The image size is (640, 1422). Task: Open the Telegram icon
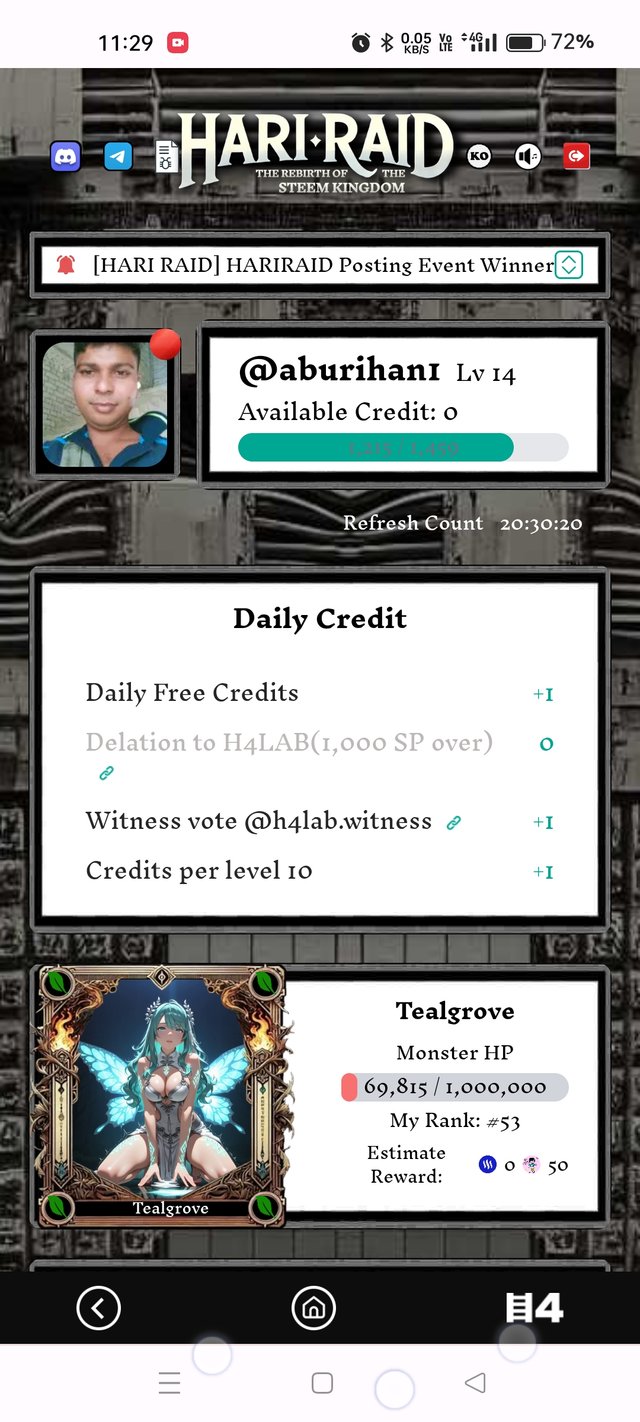[118, 156]
